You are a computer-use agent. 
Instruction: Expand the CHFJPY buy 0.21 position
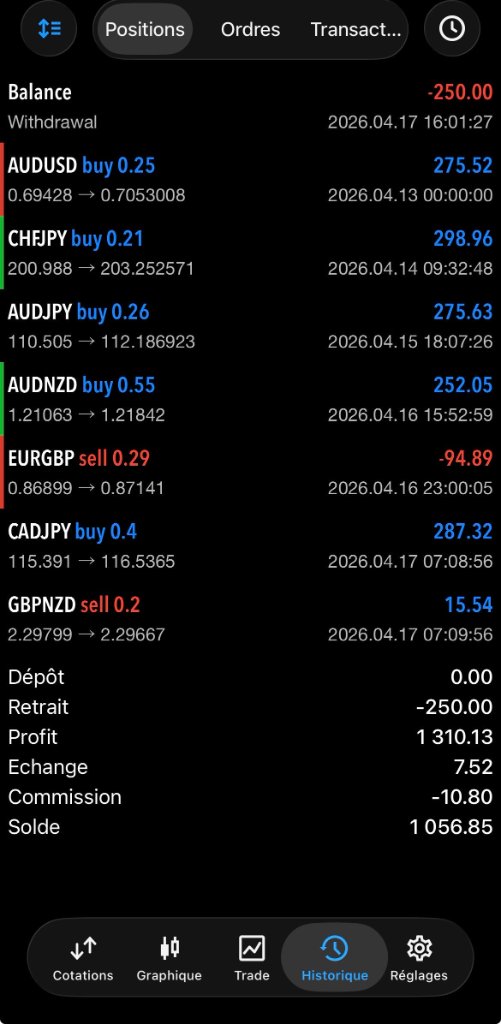coord(250,253)
